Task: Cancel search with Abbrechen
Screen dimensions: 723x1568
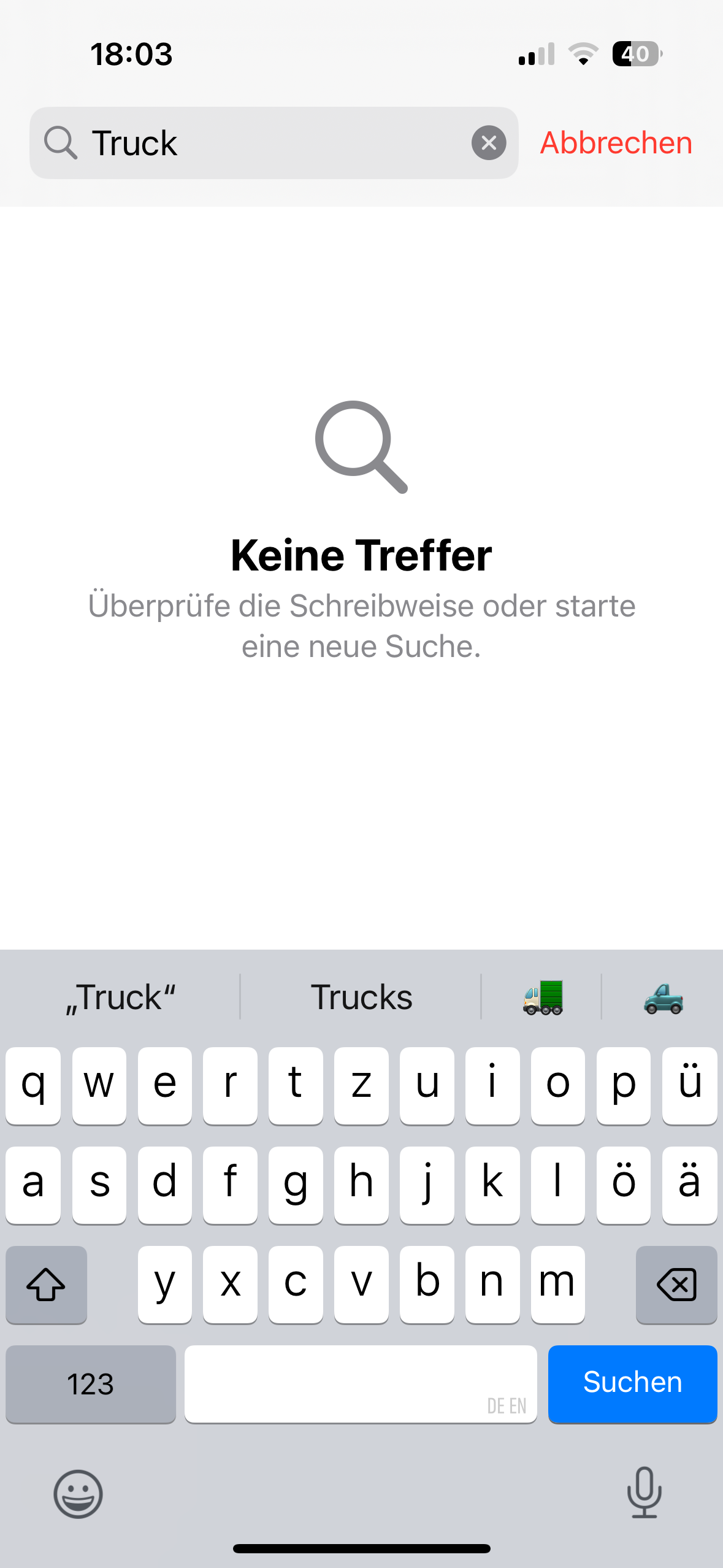Action: (x=616, y=143)
